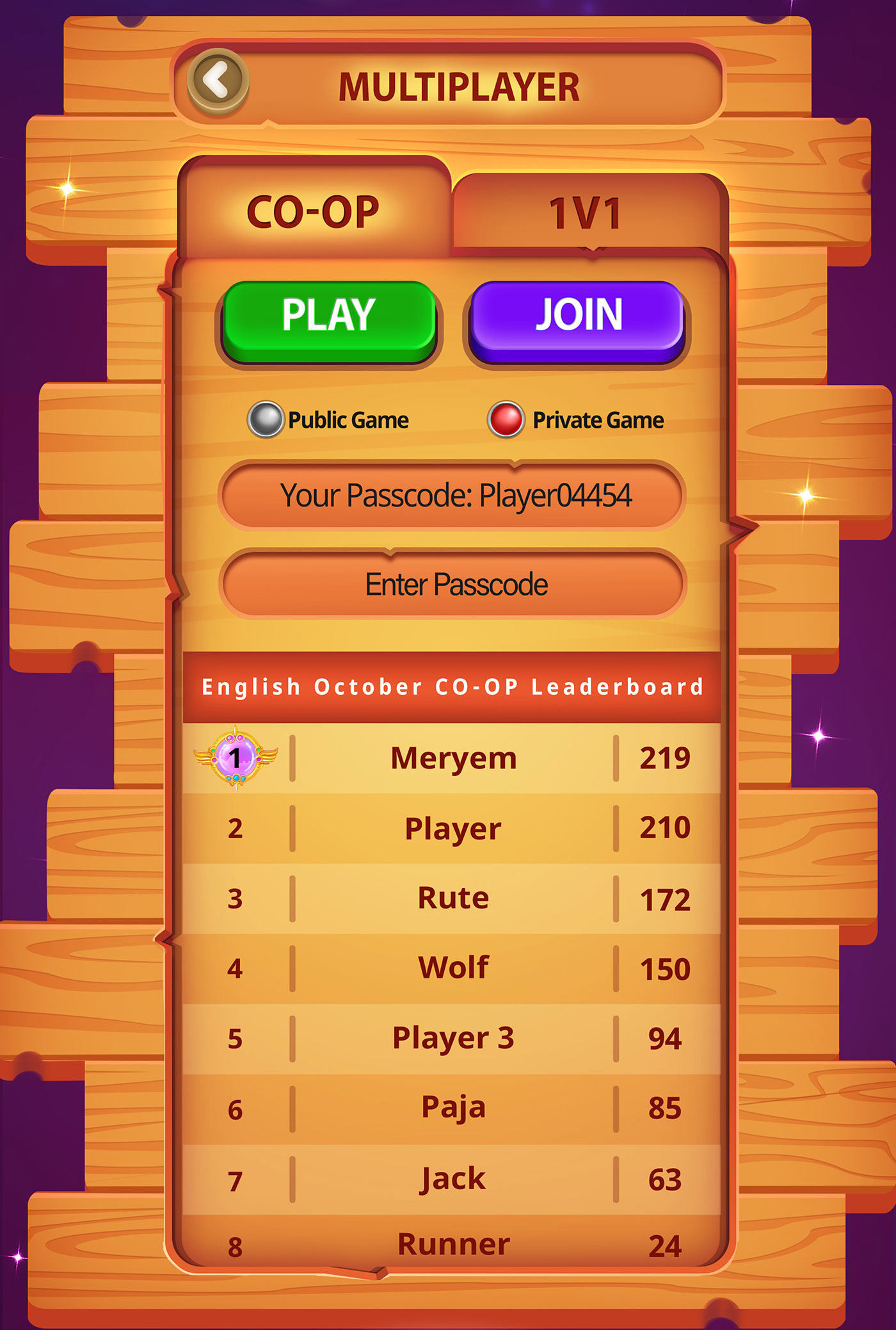Start a game with the PLAY button

pos(328,316)
